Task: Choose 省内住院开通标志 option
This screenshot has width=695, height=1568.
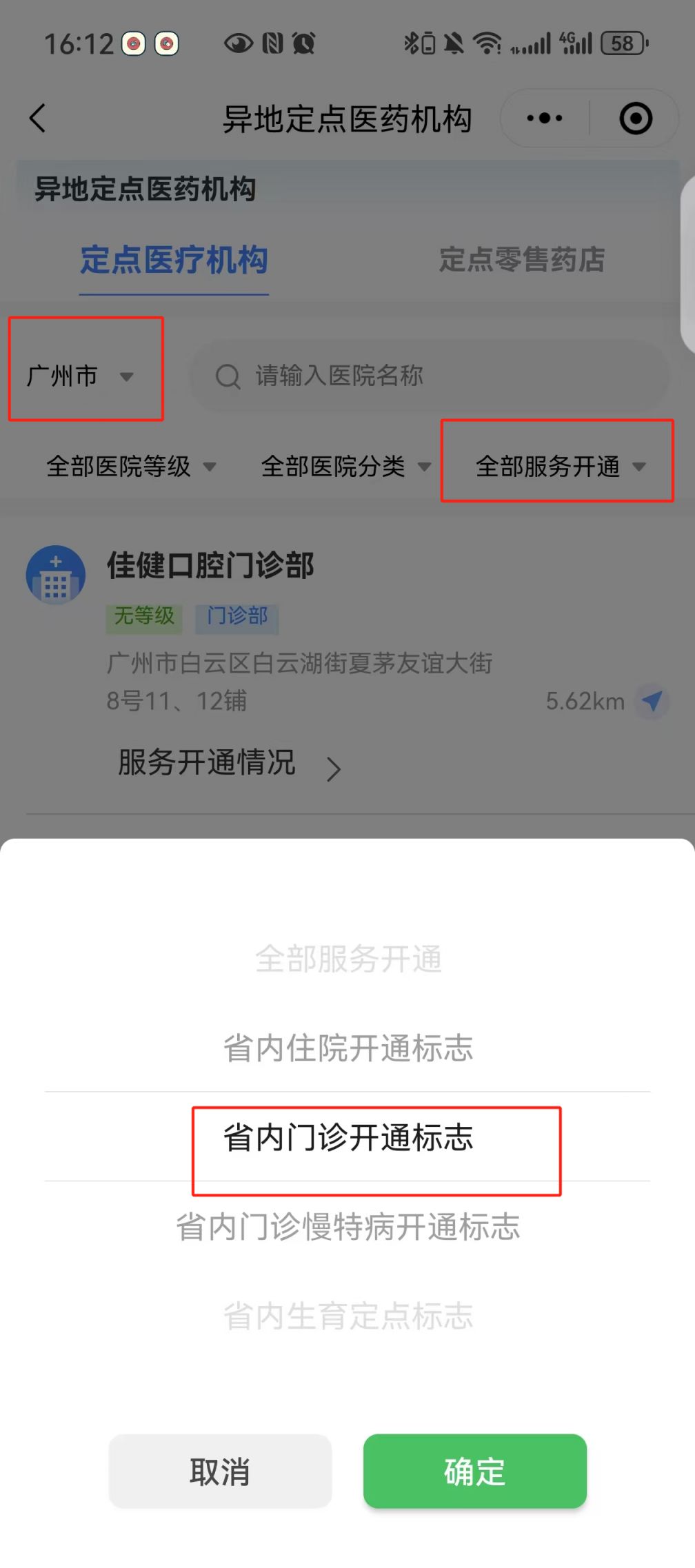Action: coord(348,1048)
